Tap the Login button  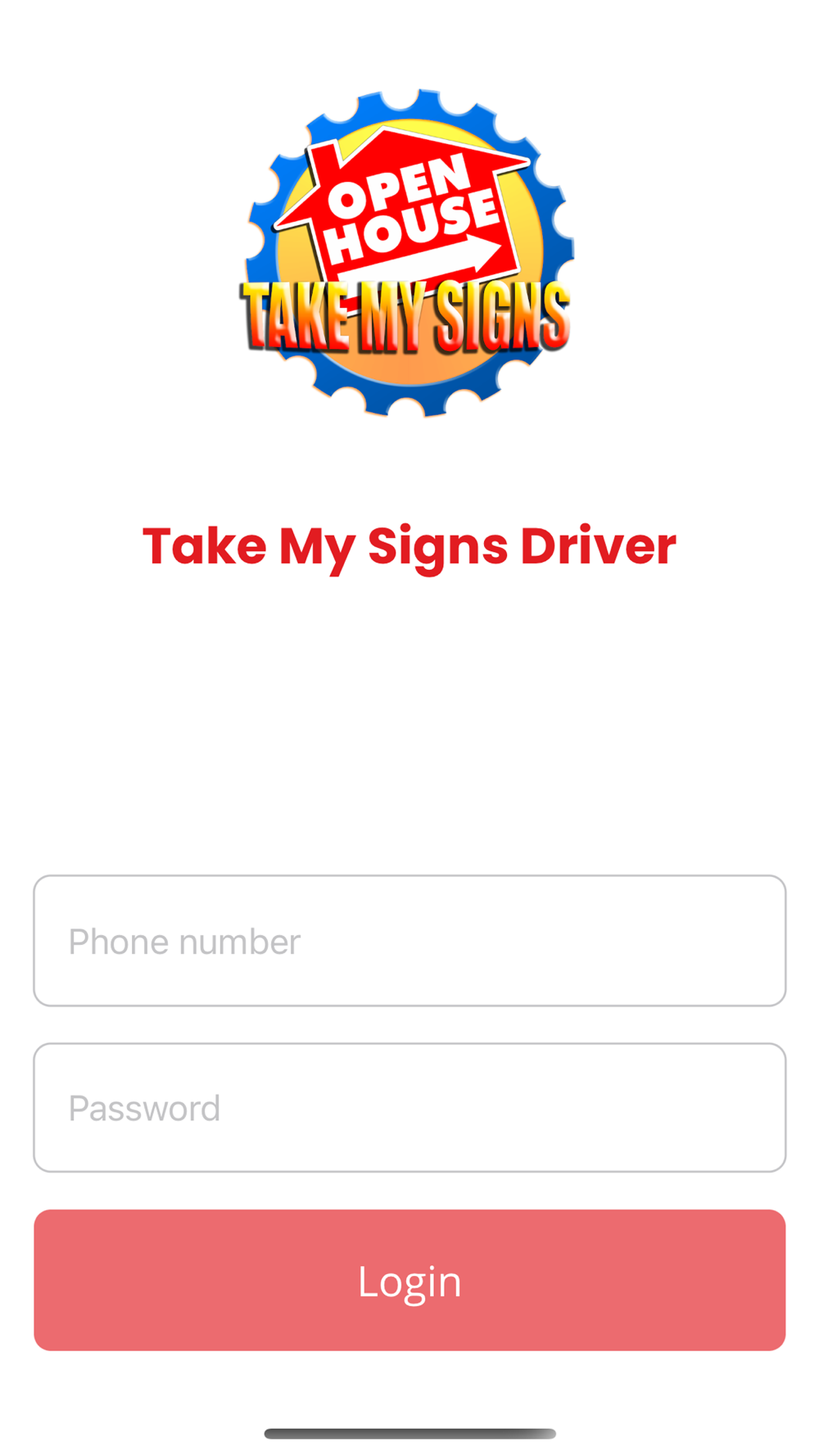pos(409,1280)
